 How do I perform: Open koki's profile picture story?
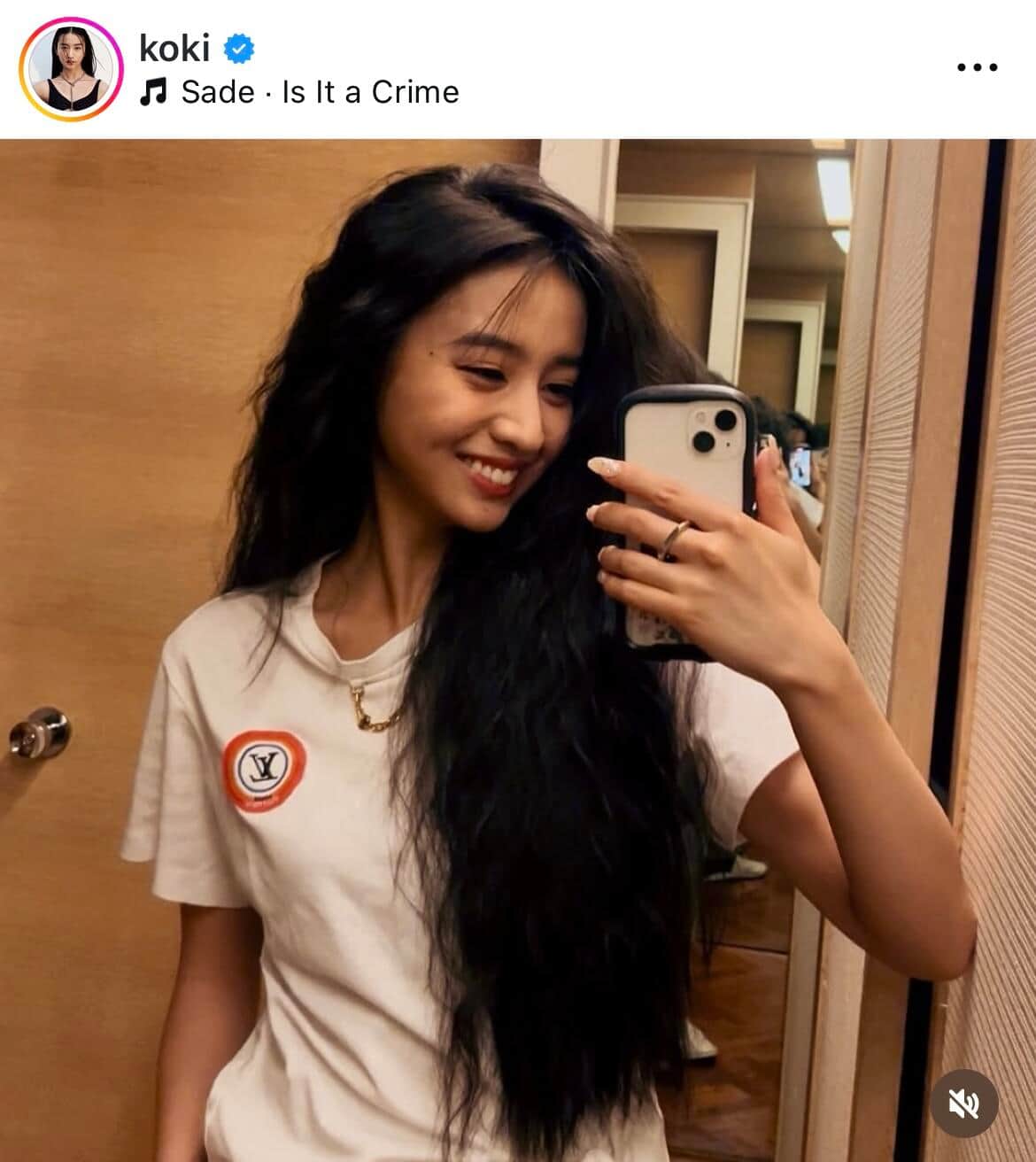tap(71, 69)
